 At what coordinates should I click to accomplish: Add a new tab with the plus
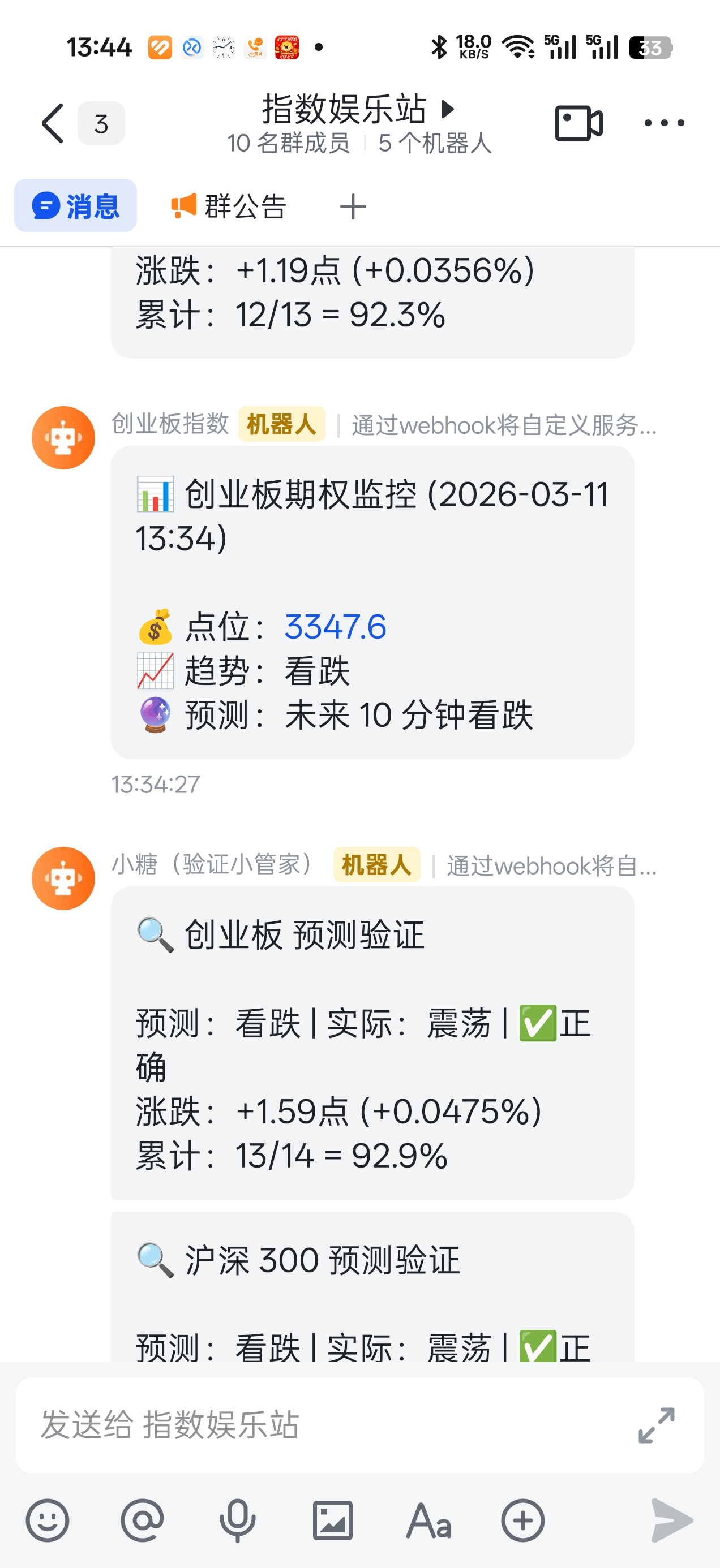click(x=353, y=206)
